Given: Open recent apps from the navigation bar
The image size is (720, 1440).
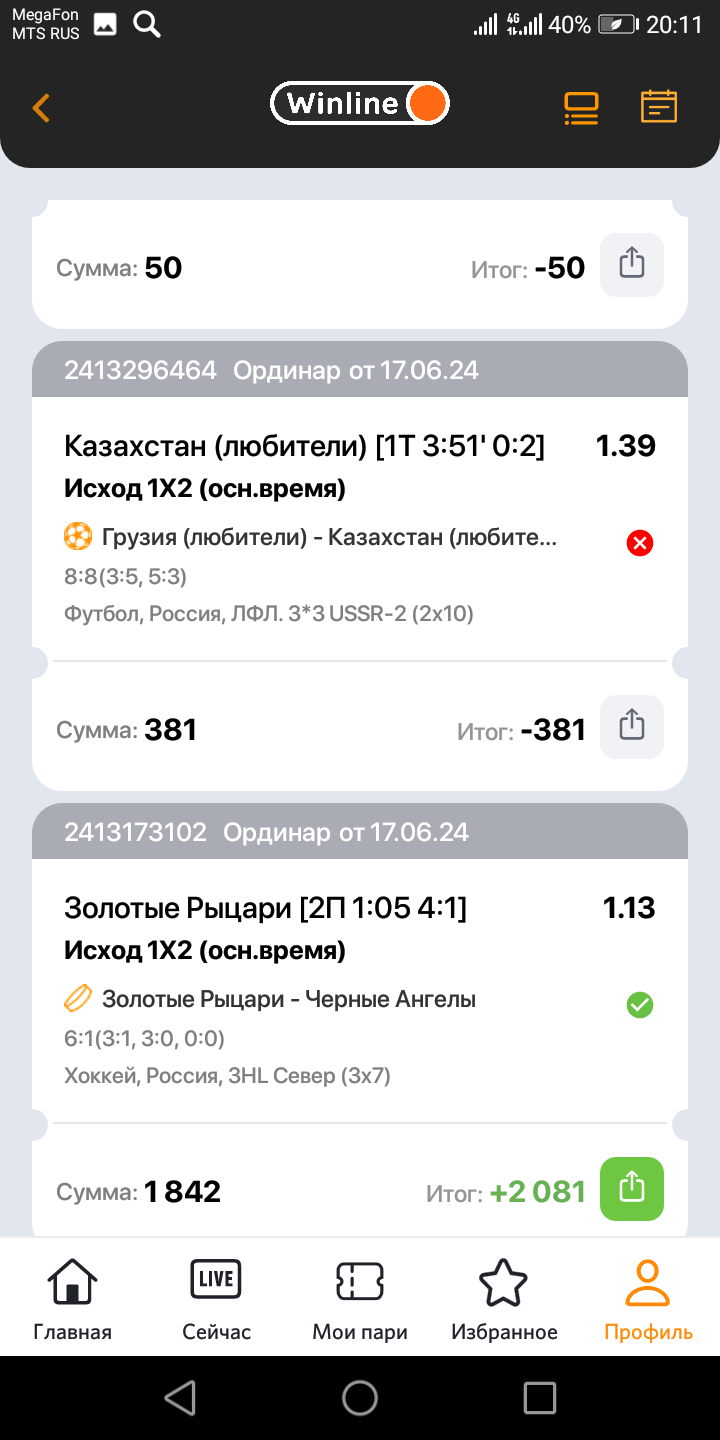Looking at the screenshot, I should (x=540, y=1398).
